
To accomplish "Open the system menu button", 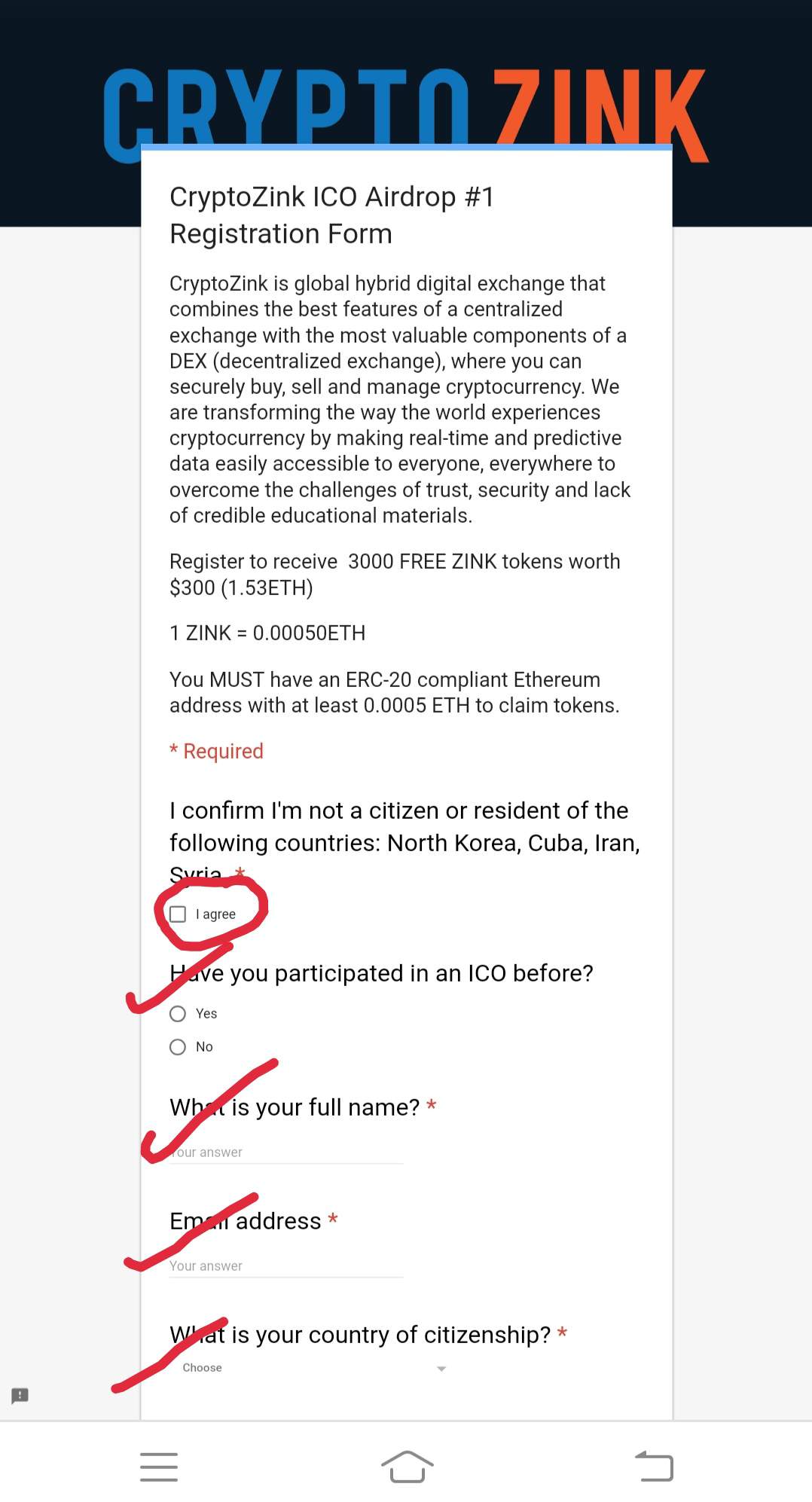I will click(x=159, y=1467).
